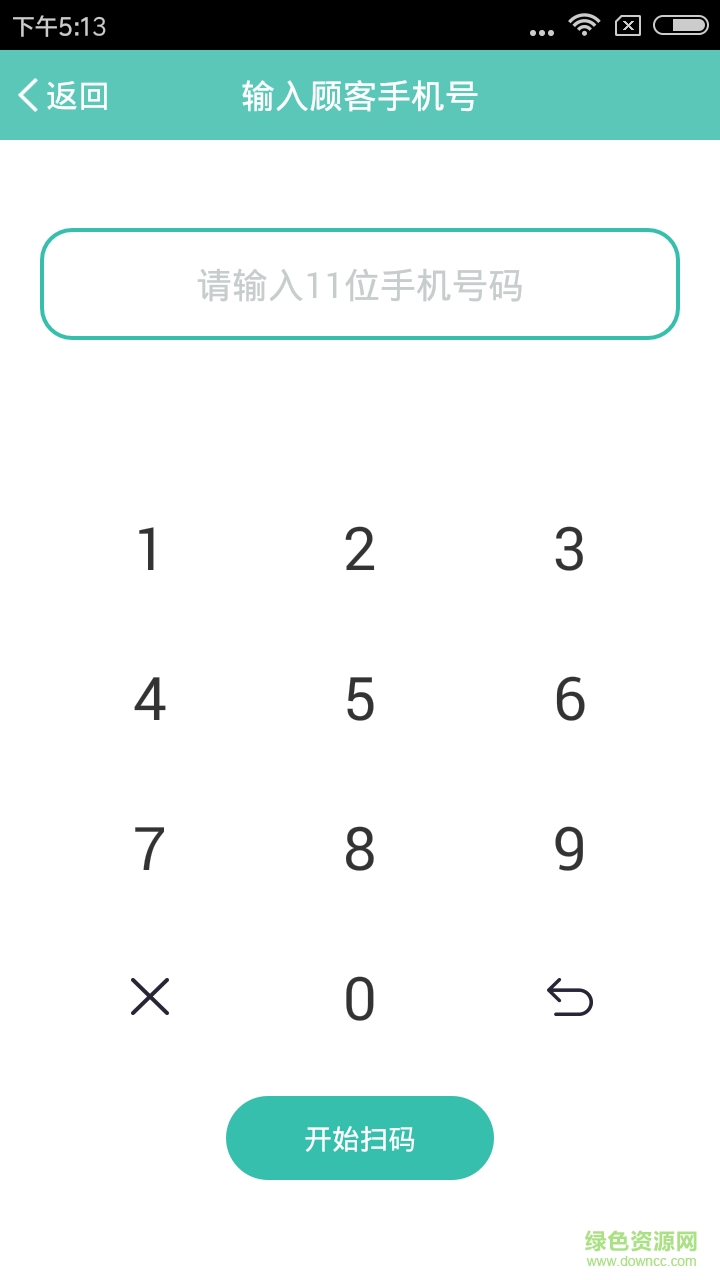720x1280 pixels.
Task: Enter digit 5 on the keypad
Action: (x=360, y=699)
